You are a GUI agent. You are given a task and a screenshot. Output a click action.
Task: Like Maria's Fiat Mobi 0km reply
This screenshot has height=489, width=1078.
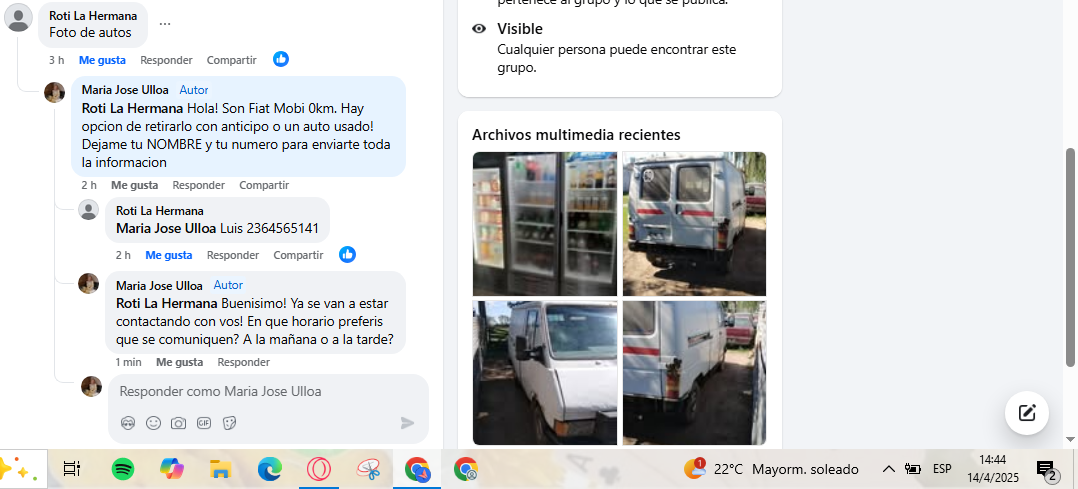pyautogui.click(x=134, y=185)
